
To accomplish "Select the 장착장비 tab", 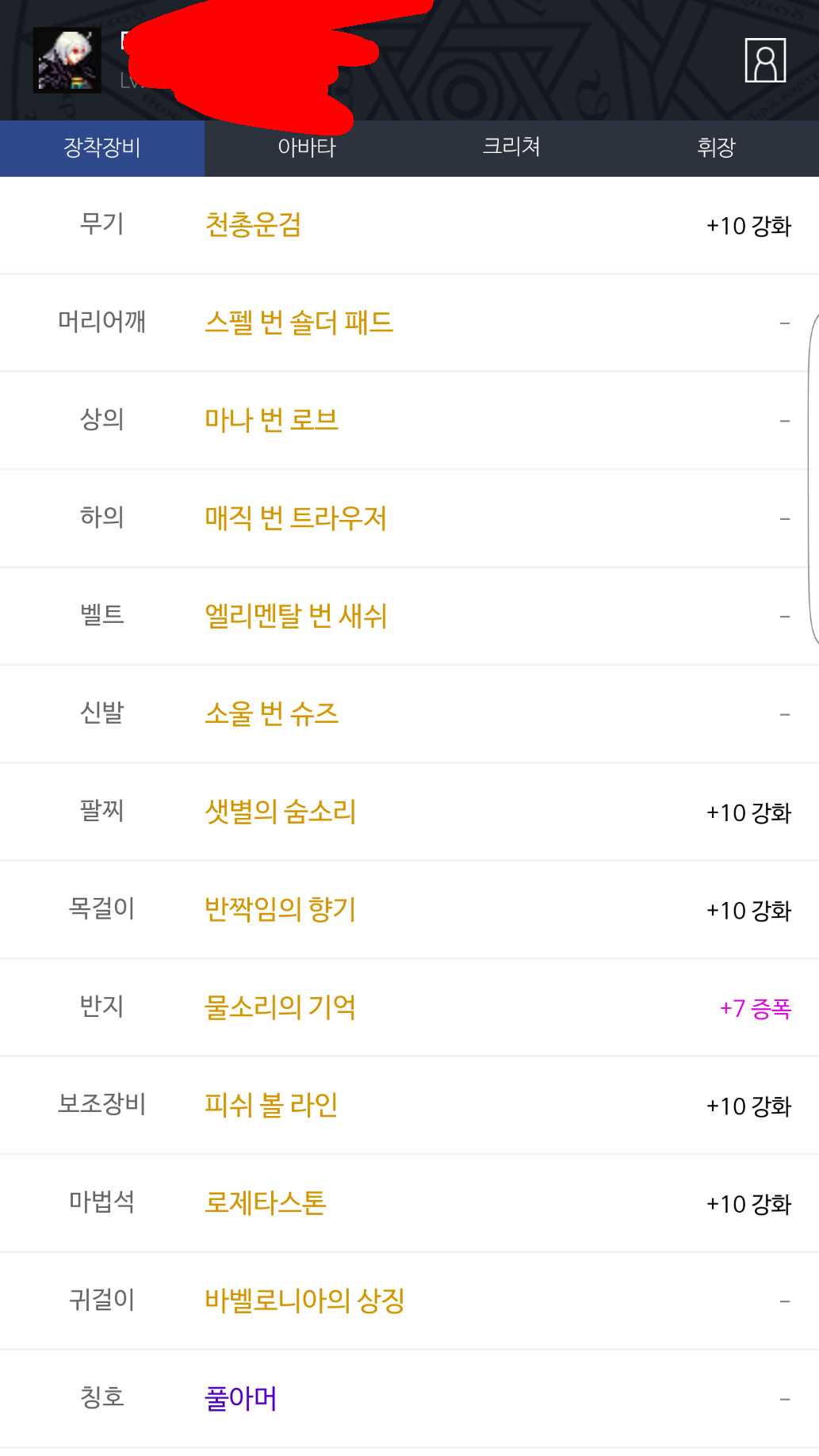I will tap(102, 147).
